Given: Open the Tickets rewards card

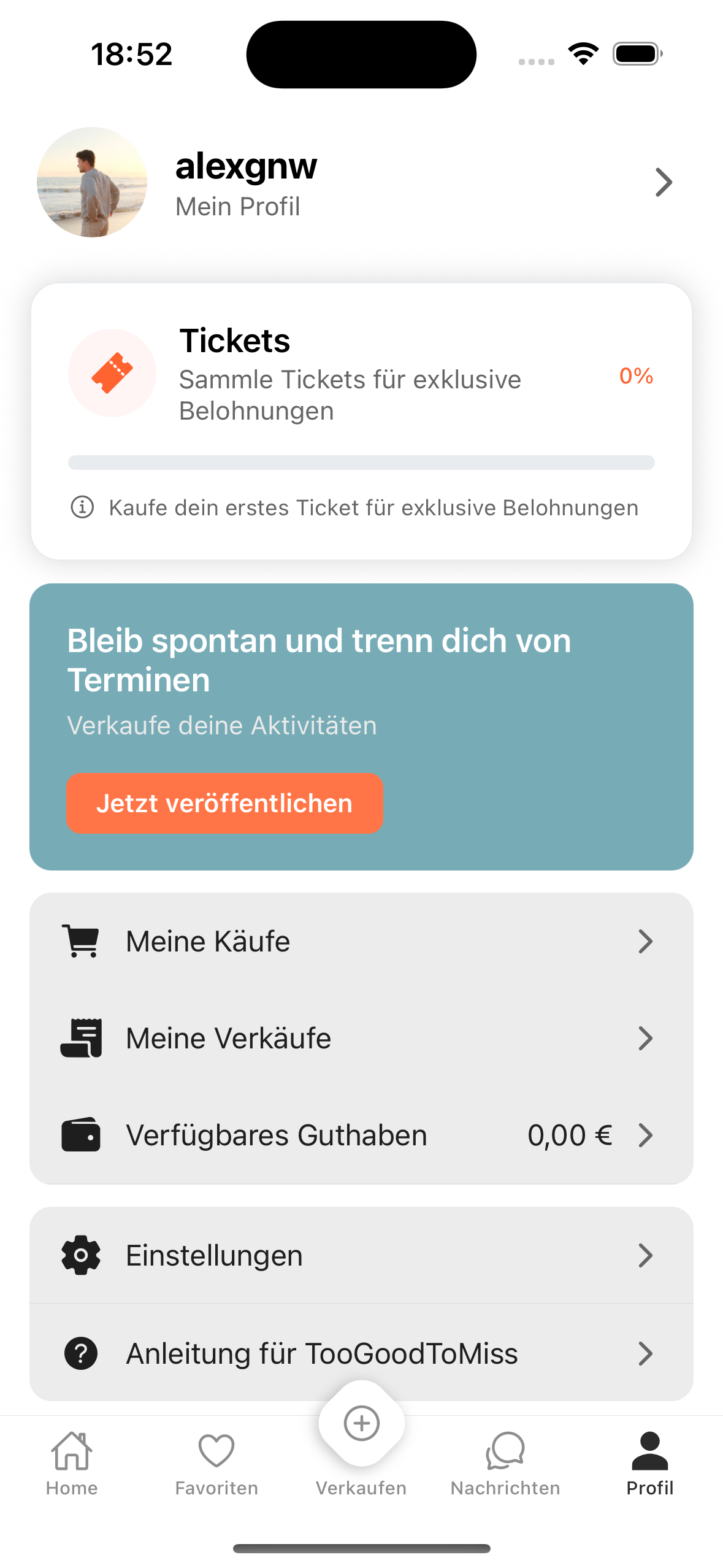Looking at the screenshot, I should click(361, 421).
